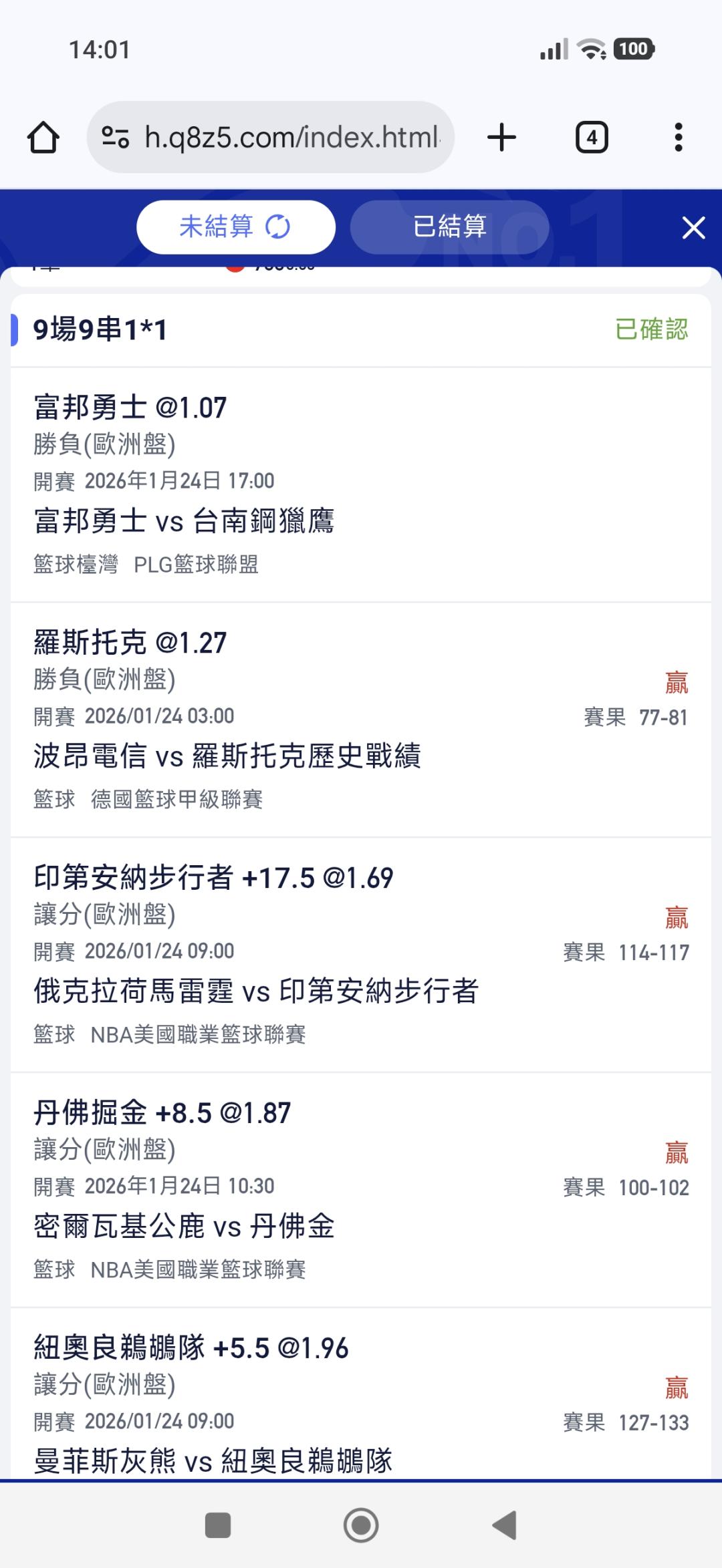722x1568 pixels.
Task: Tap the system home button
Action: click(x=361, y=1525)
